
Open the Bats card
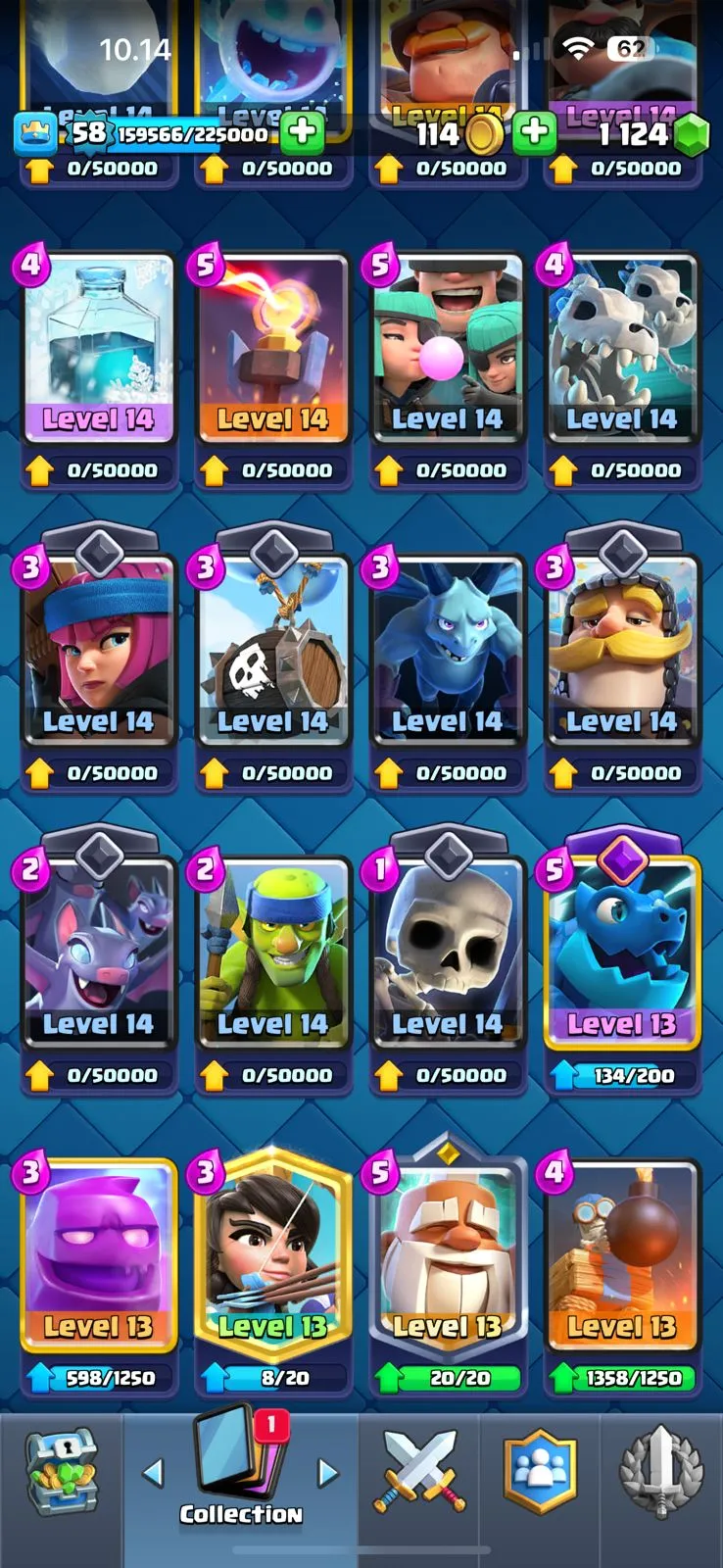pyautogui.click(x=98, y=954)
